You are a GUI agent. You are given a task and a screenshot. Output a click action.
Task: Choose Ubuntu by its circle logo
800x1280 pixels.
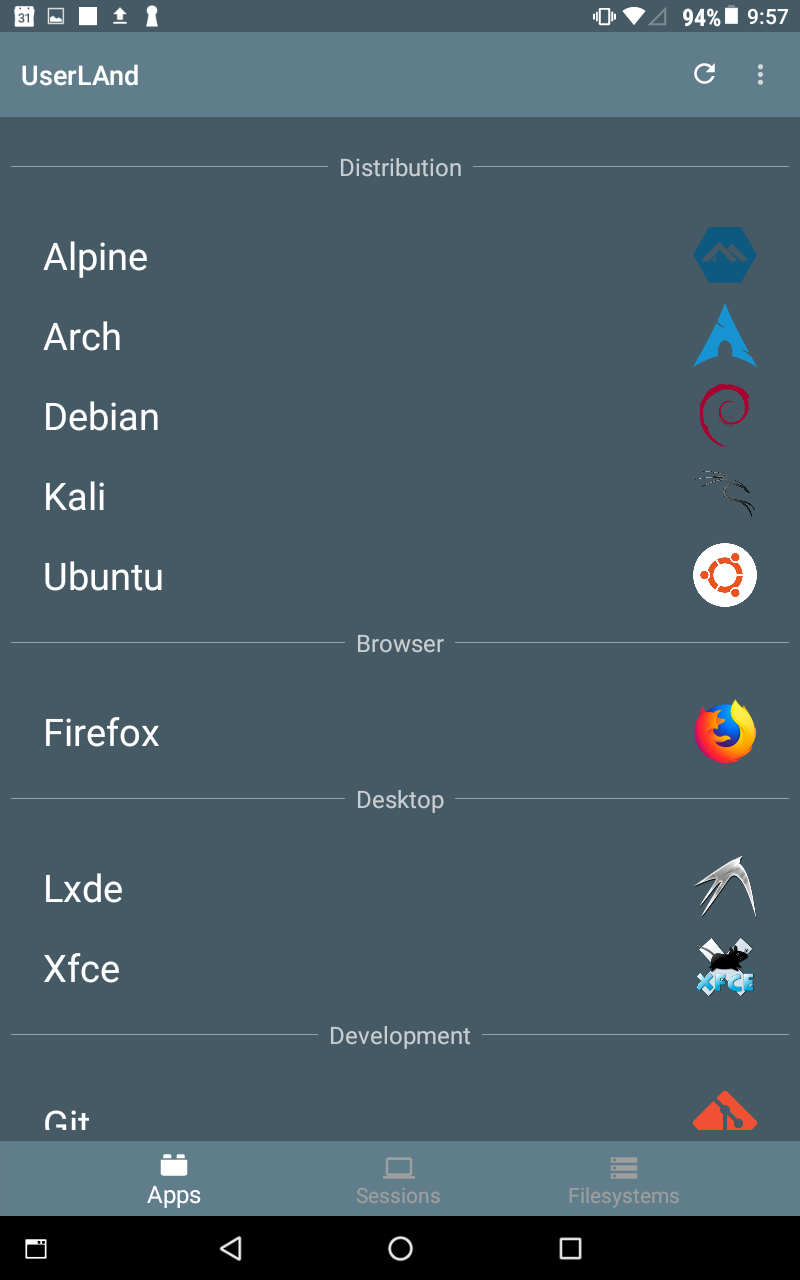[x=725, y=575]
